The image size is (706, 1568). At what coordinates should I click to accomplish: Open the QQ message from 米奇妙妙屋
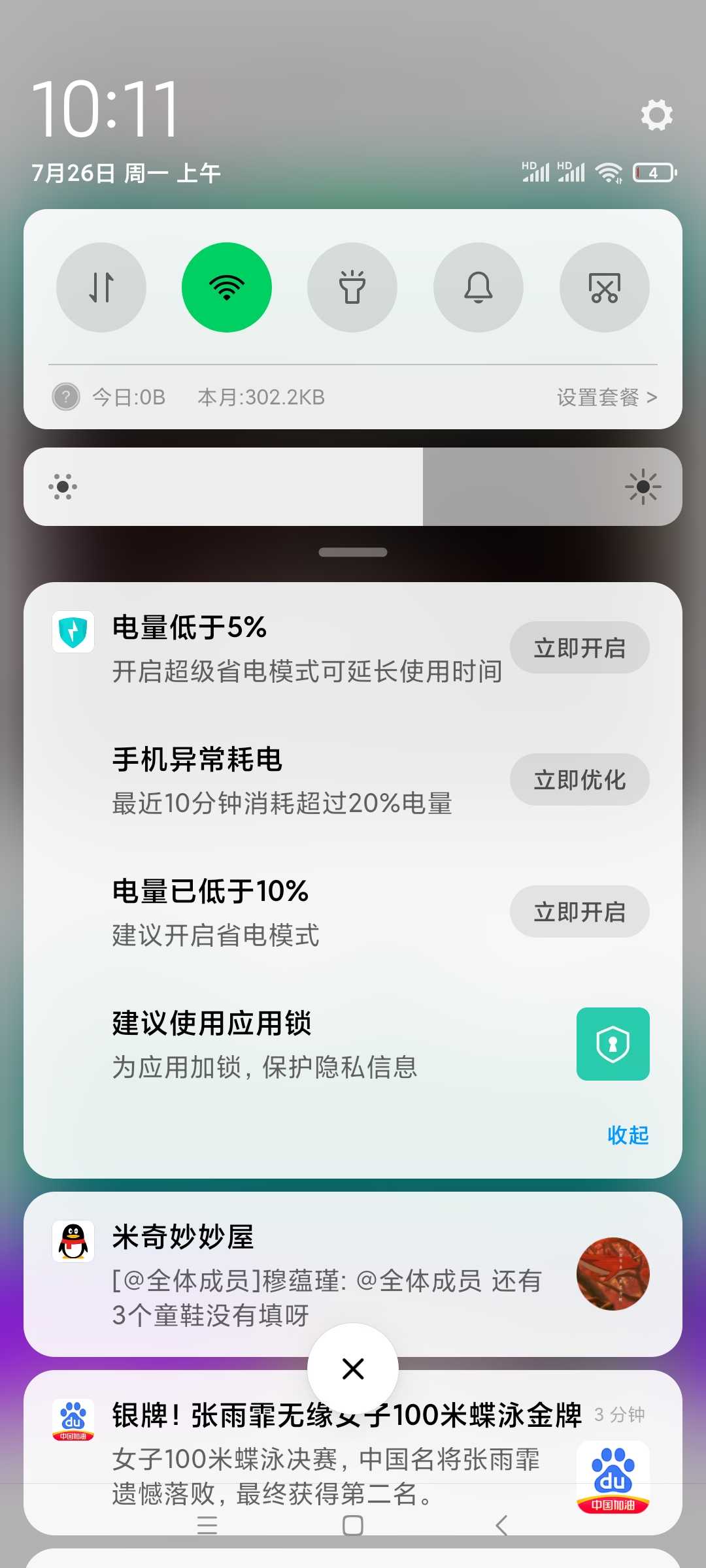click(353, 1274)
